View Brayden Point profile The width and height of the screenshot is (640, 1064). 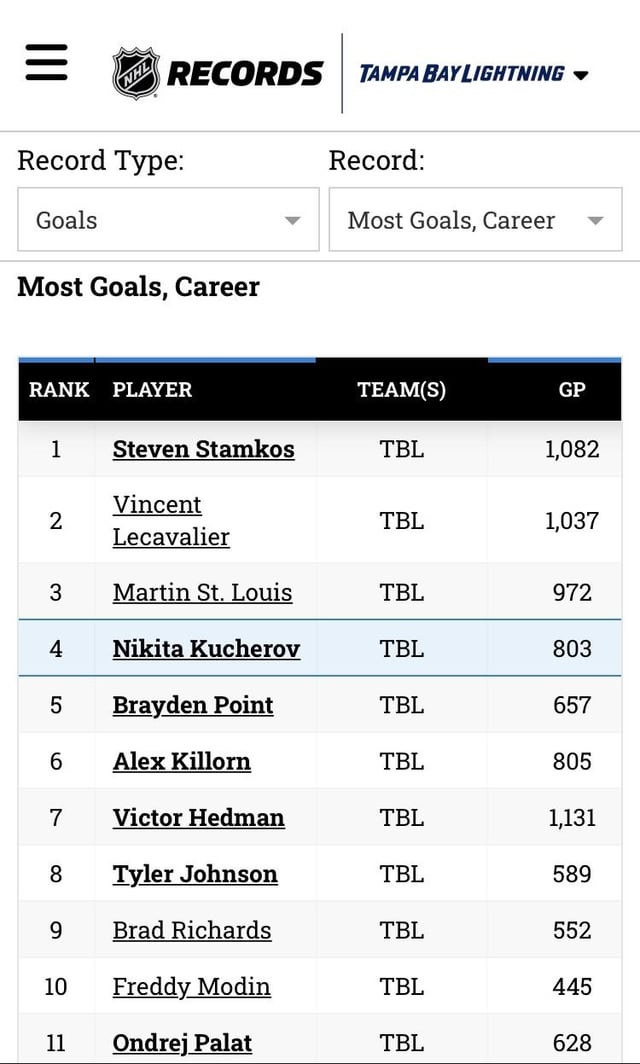coord(193,705)
